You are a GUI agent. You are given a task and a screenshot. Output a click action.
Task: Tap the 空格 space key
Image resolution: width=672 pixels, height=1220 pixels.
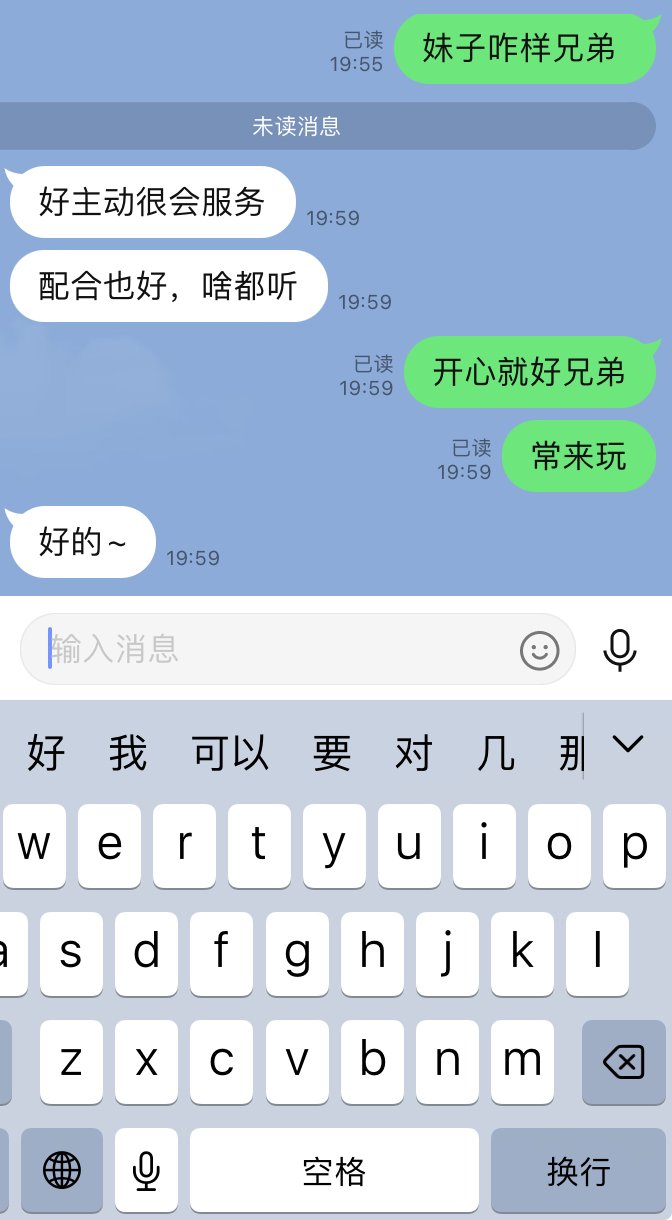[334, 1169]
